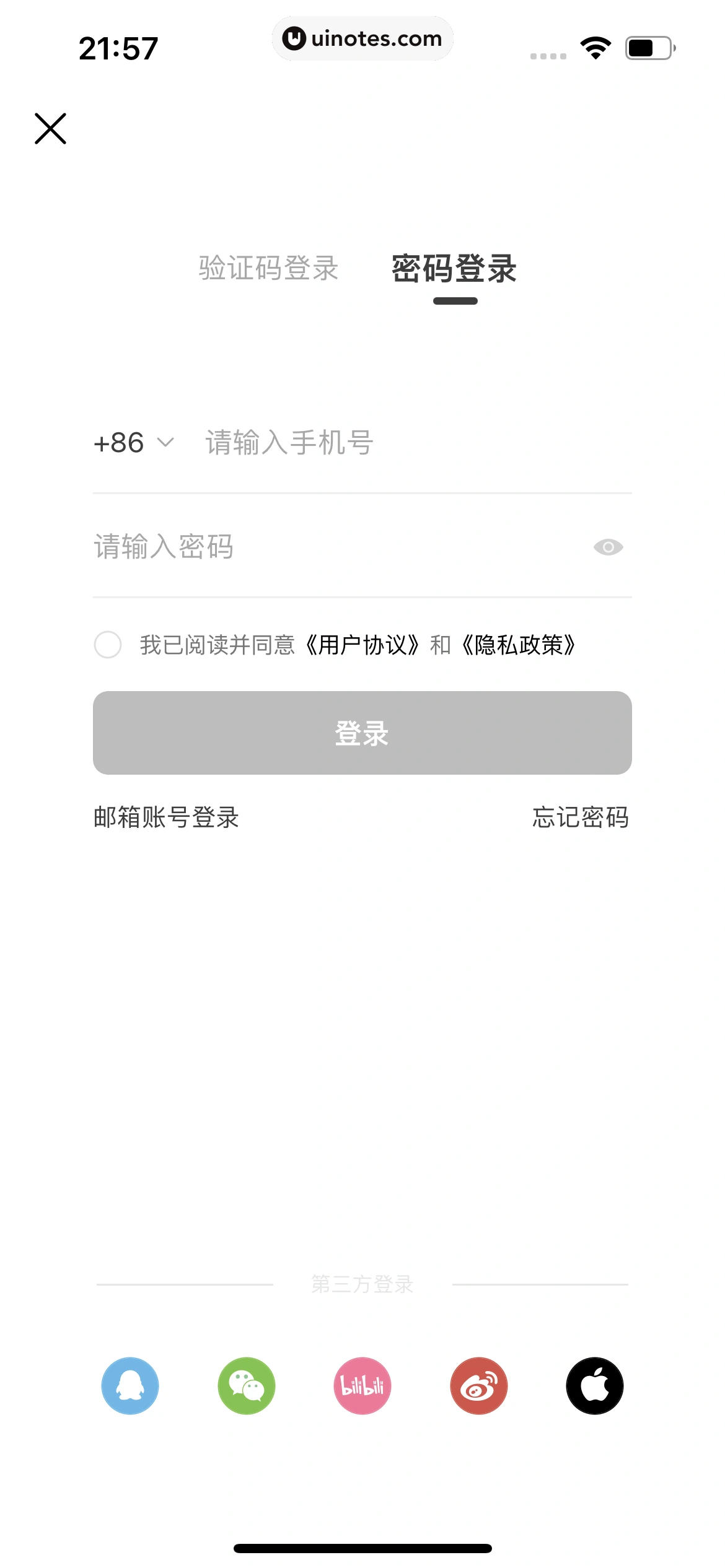Log in with QQ

click(130, 1386)
